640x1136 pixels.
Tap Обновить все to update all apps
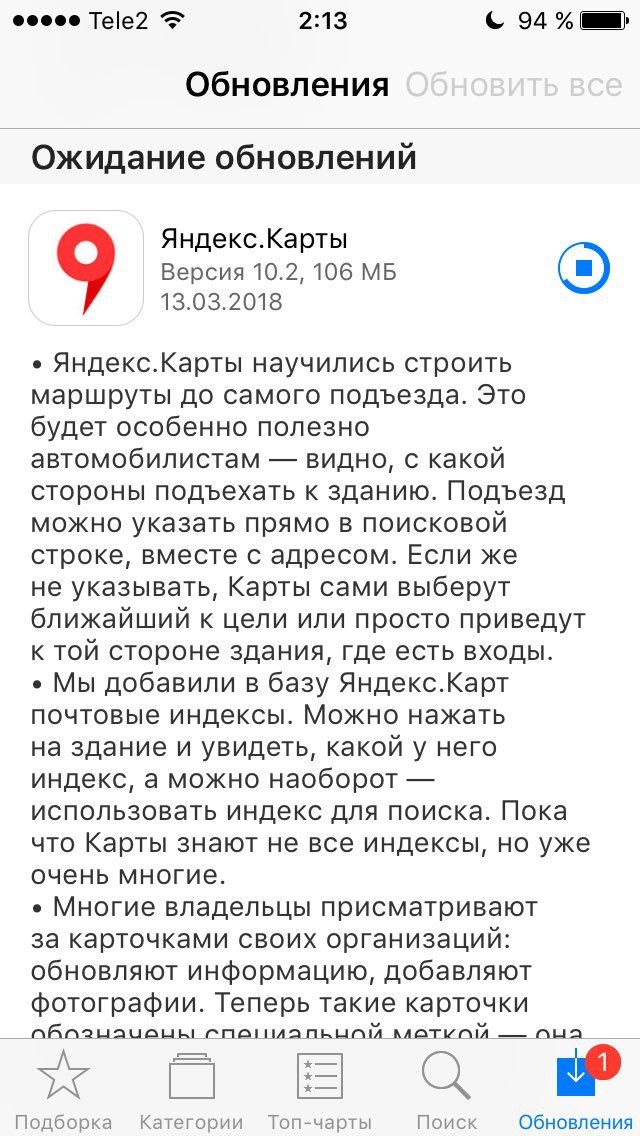point(514,85)
